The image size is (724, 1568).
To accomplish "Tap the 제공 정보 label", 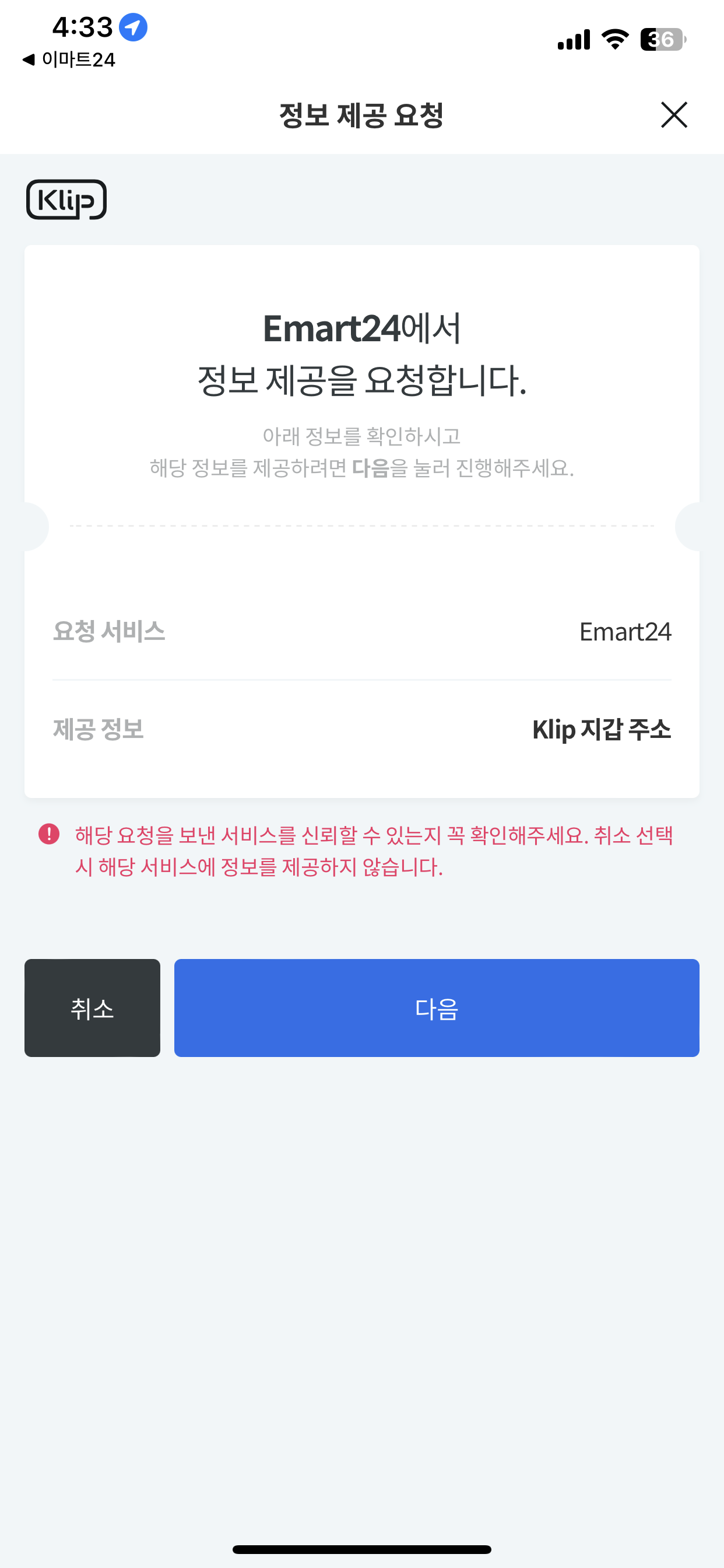I will (x=99, y=729).
